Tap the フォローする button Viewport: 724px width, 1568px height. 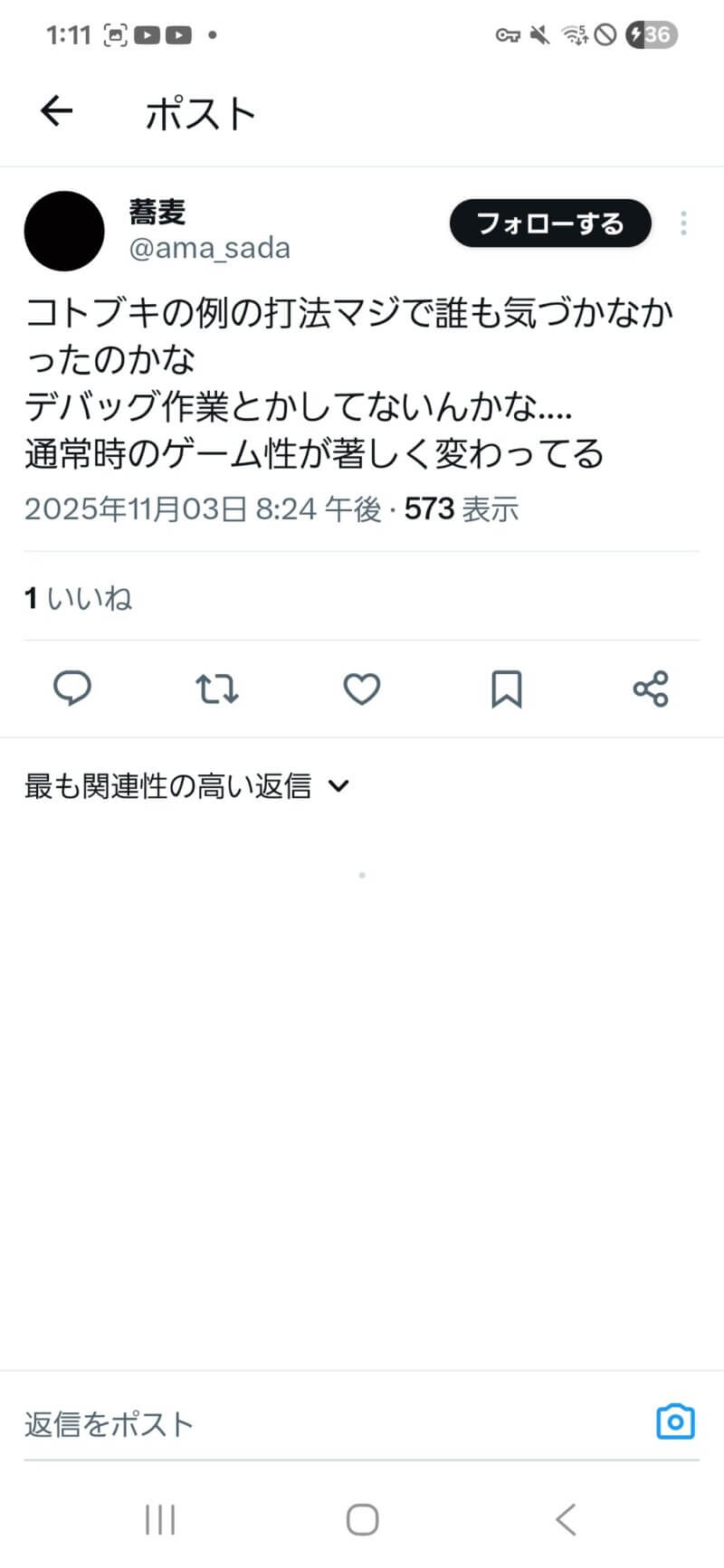point(550,223)
